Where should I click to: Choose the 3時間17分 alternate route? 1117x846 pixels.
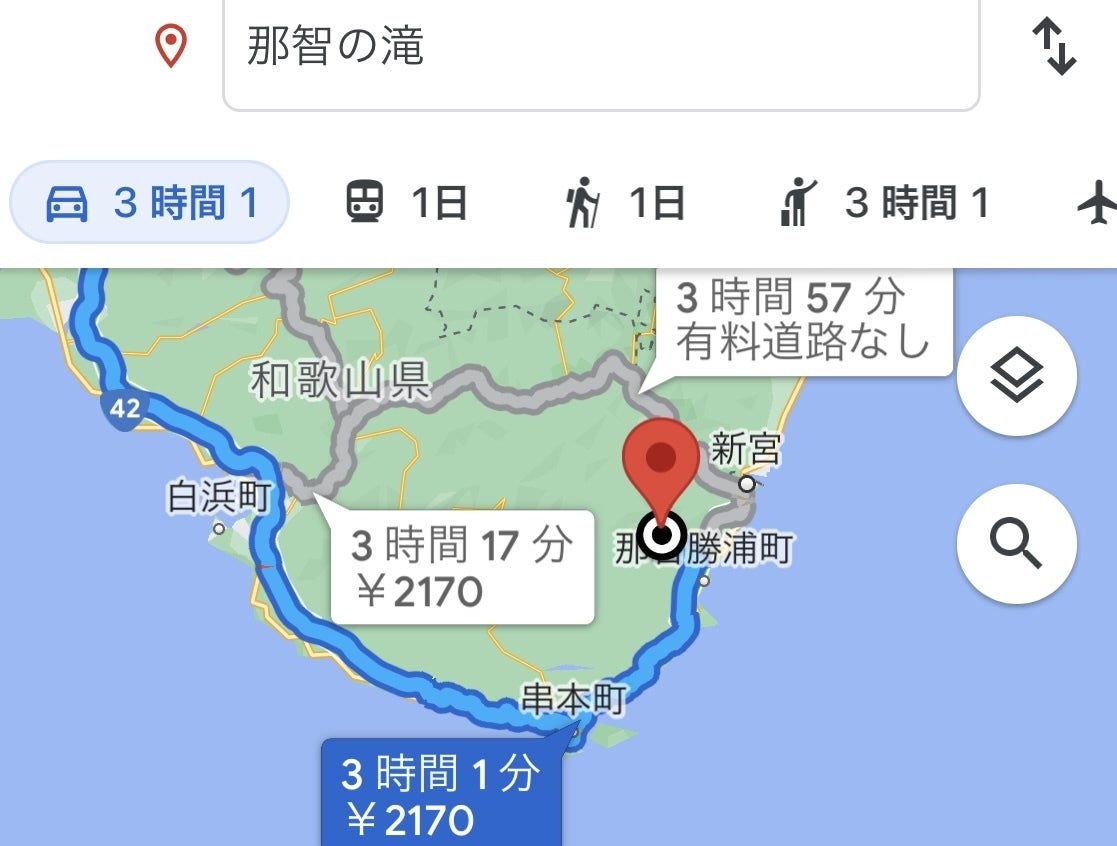(462, 568)
